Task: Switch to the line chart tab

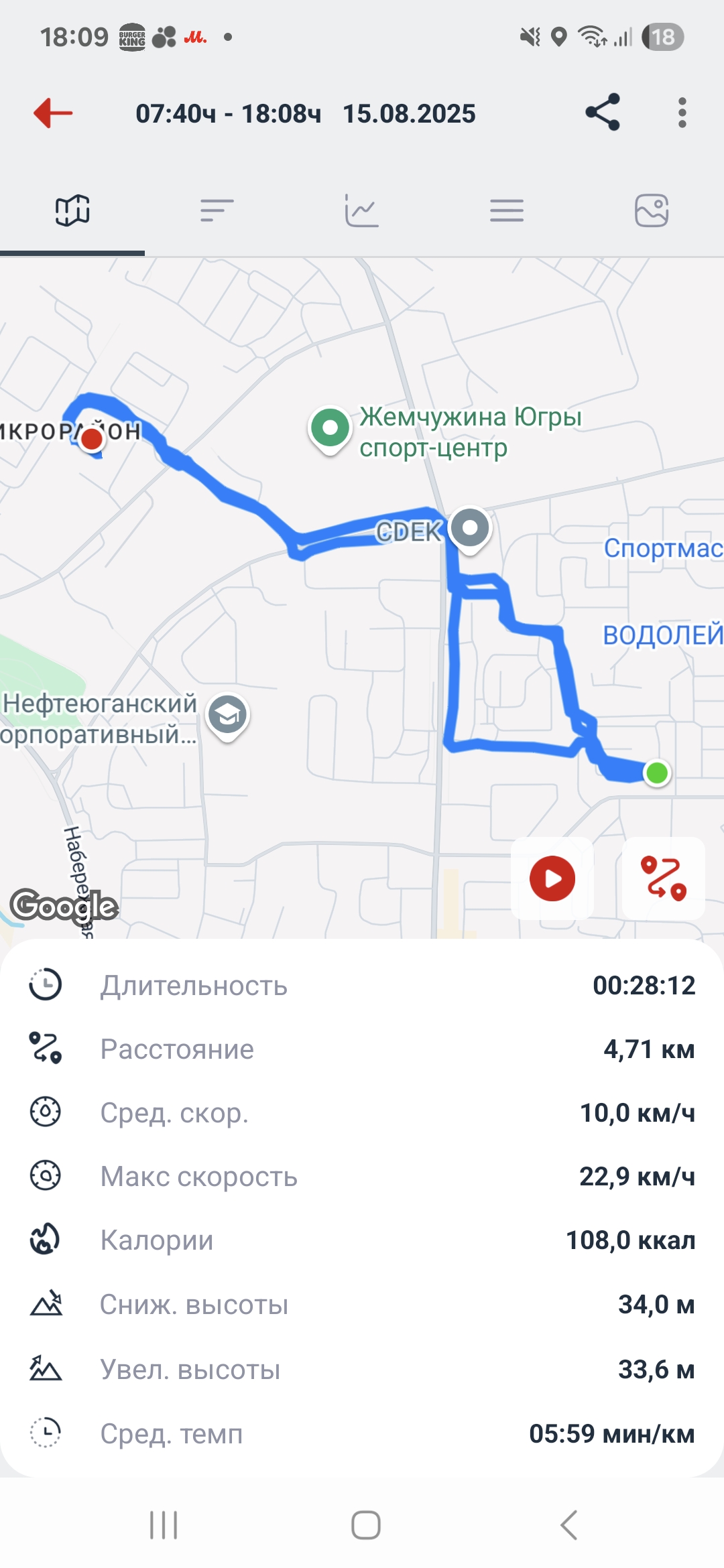Action: click(362, 210)
